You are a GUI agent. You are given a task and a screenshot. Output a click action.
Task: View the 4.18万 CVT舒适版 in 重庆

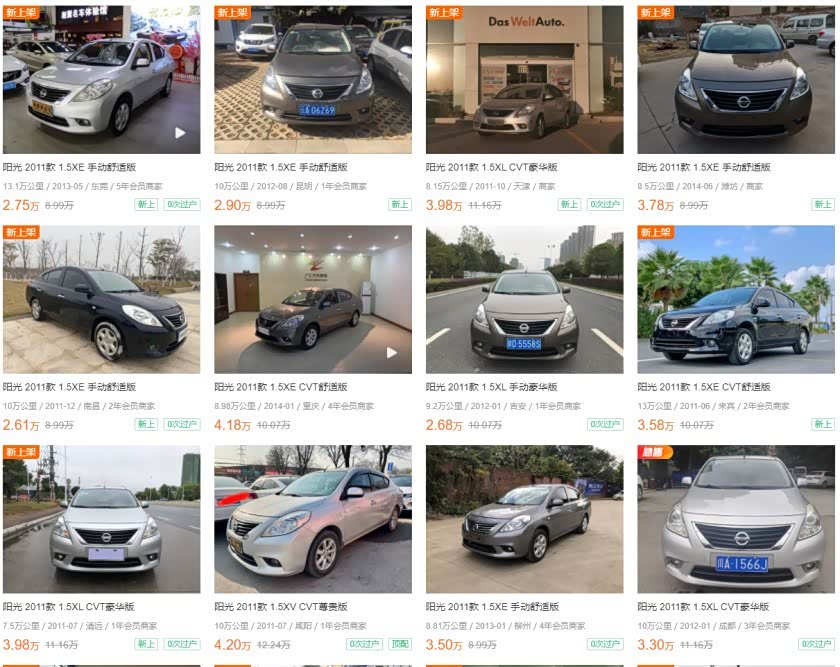[312, 300]
